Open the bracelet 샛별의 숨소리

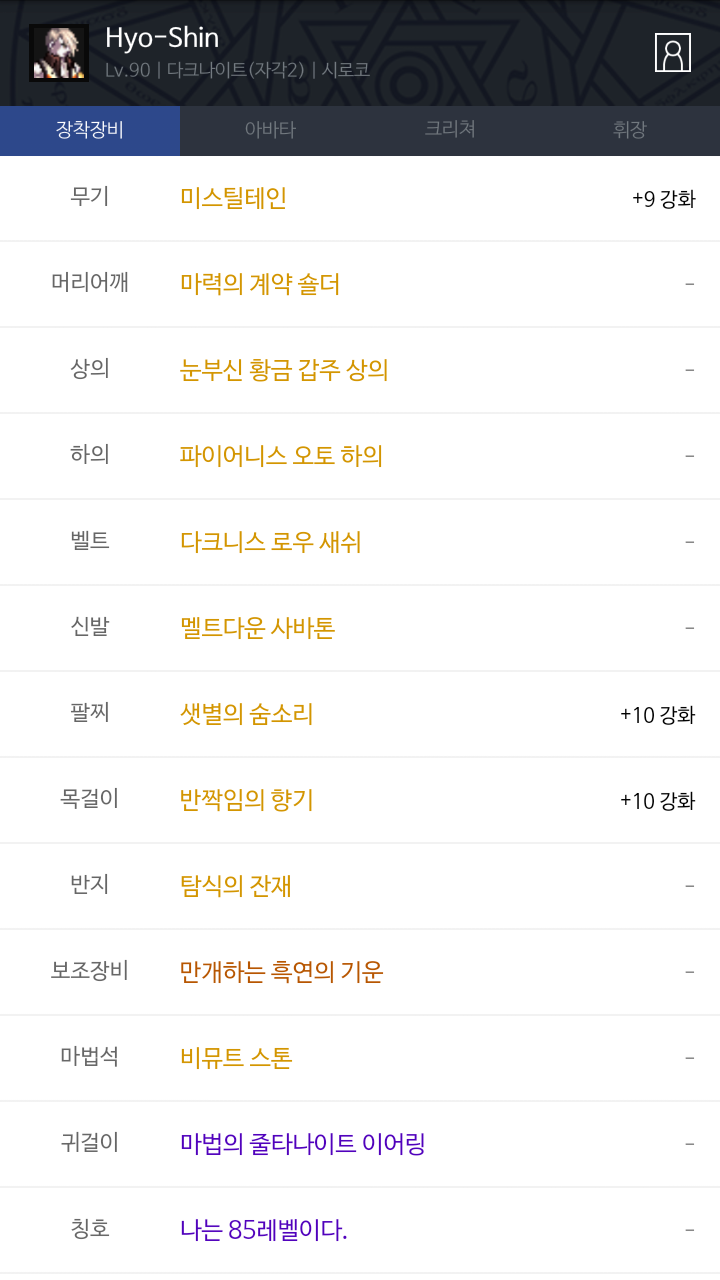246,714
